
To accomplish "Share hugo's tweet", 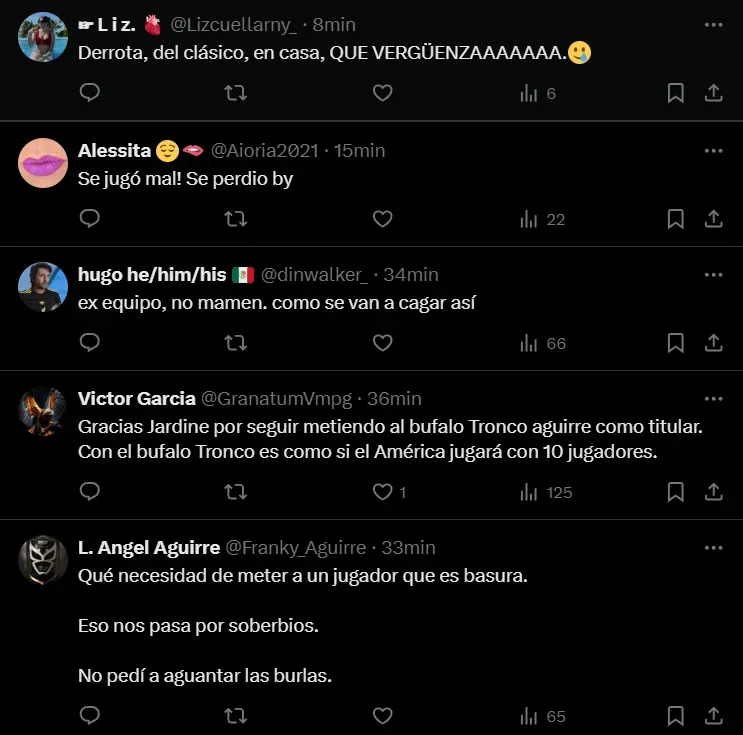I will point(714,343).
